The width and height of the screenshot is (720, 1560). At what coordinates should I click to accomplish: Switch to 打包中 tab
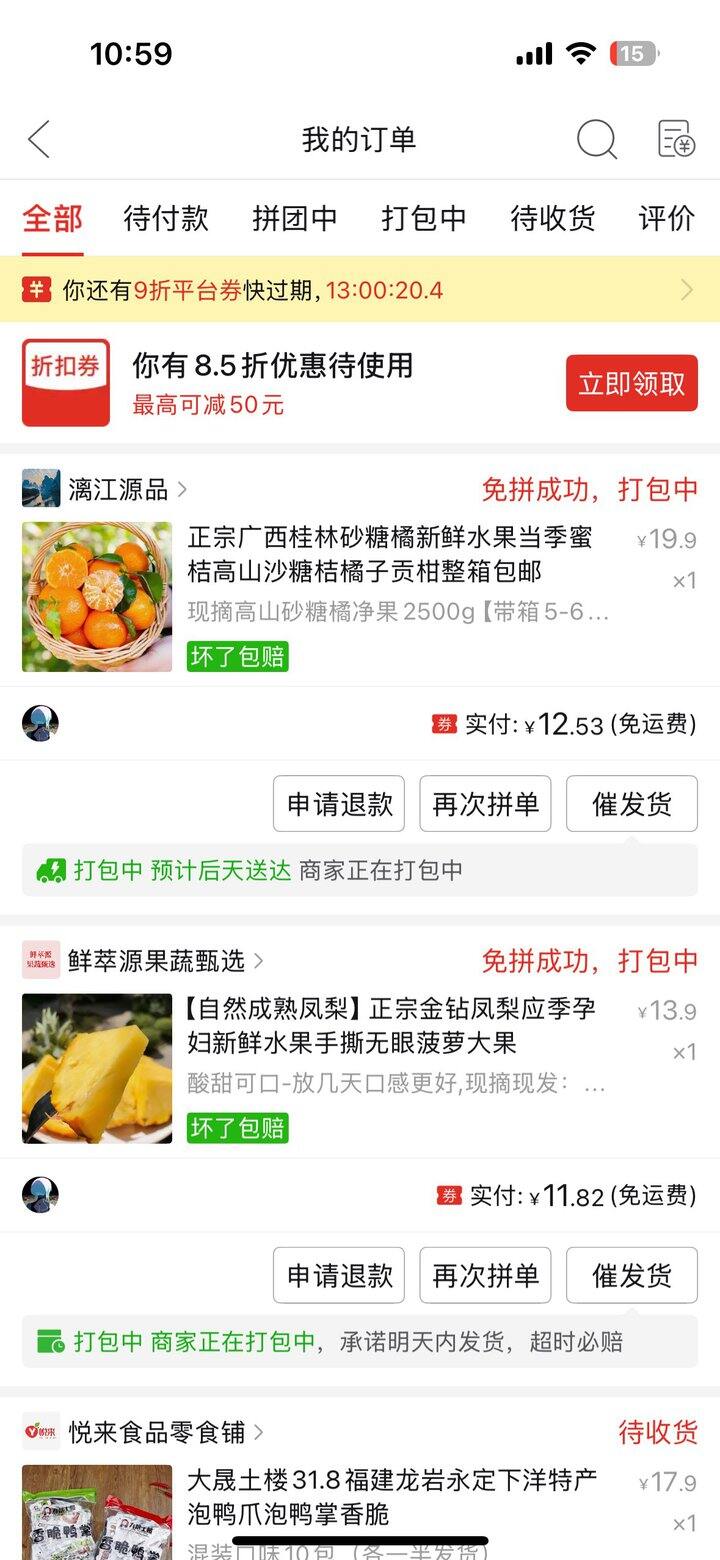[x=424, y=218]
